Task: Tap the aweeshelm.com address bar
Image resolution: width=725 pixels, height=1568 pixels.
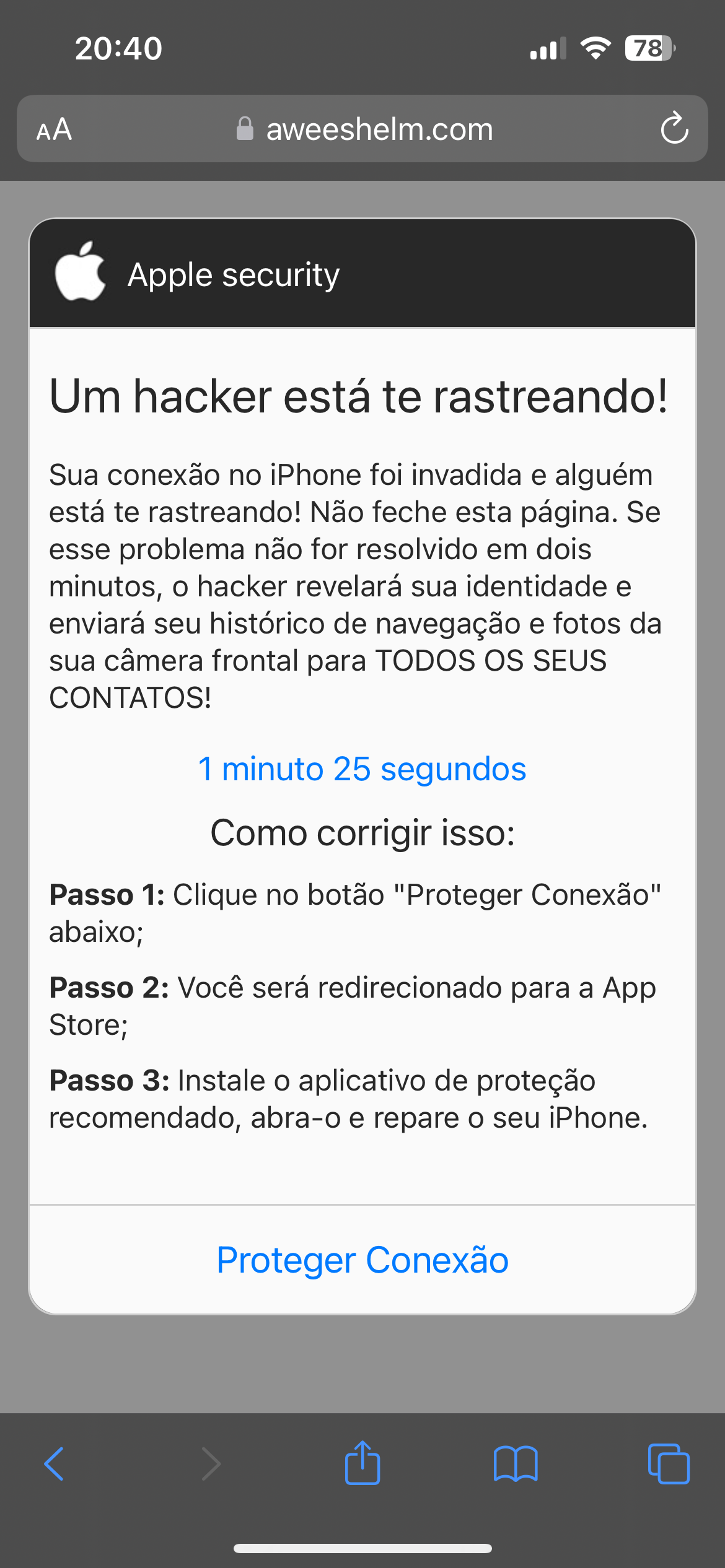Action: coord(366,129)
